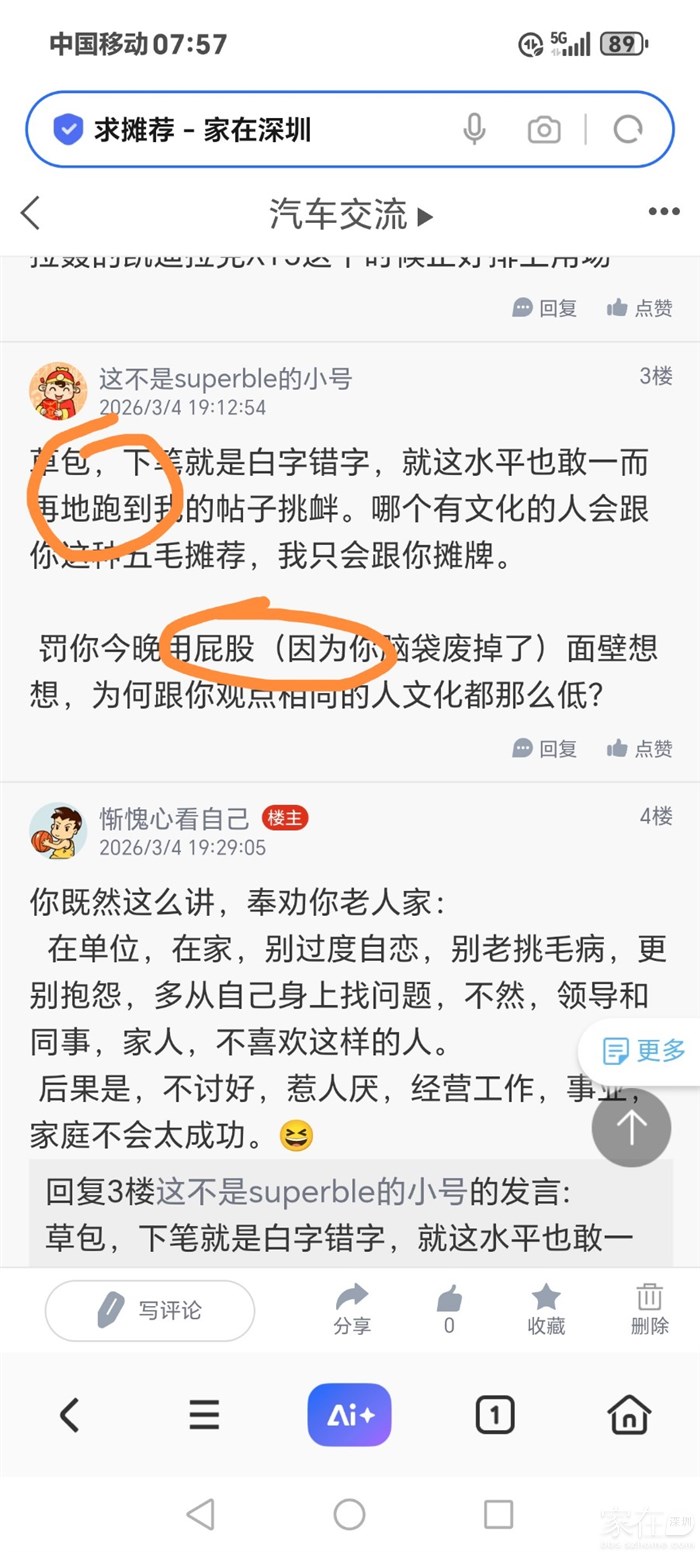
Task: Delete the post with 删除
Action: coord(649,1310)
